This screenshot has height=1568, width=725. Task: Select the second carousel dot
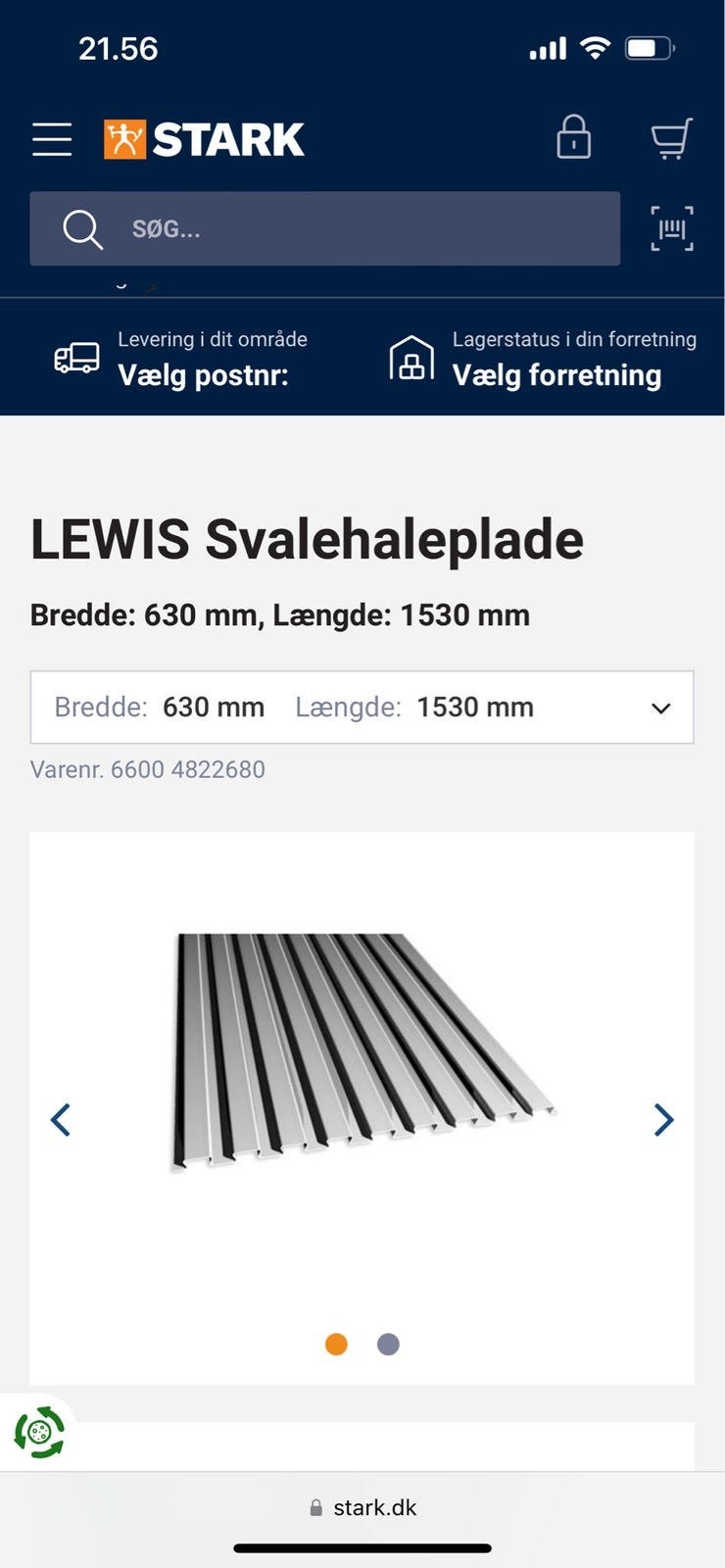[x=388, y=1344]
